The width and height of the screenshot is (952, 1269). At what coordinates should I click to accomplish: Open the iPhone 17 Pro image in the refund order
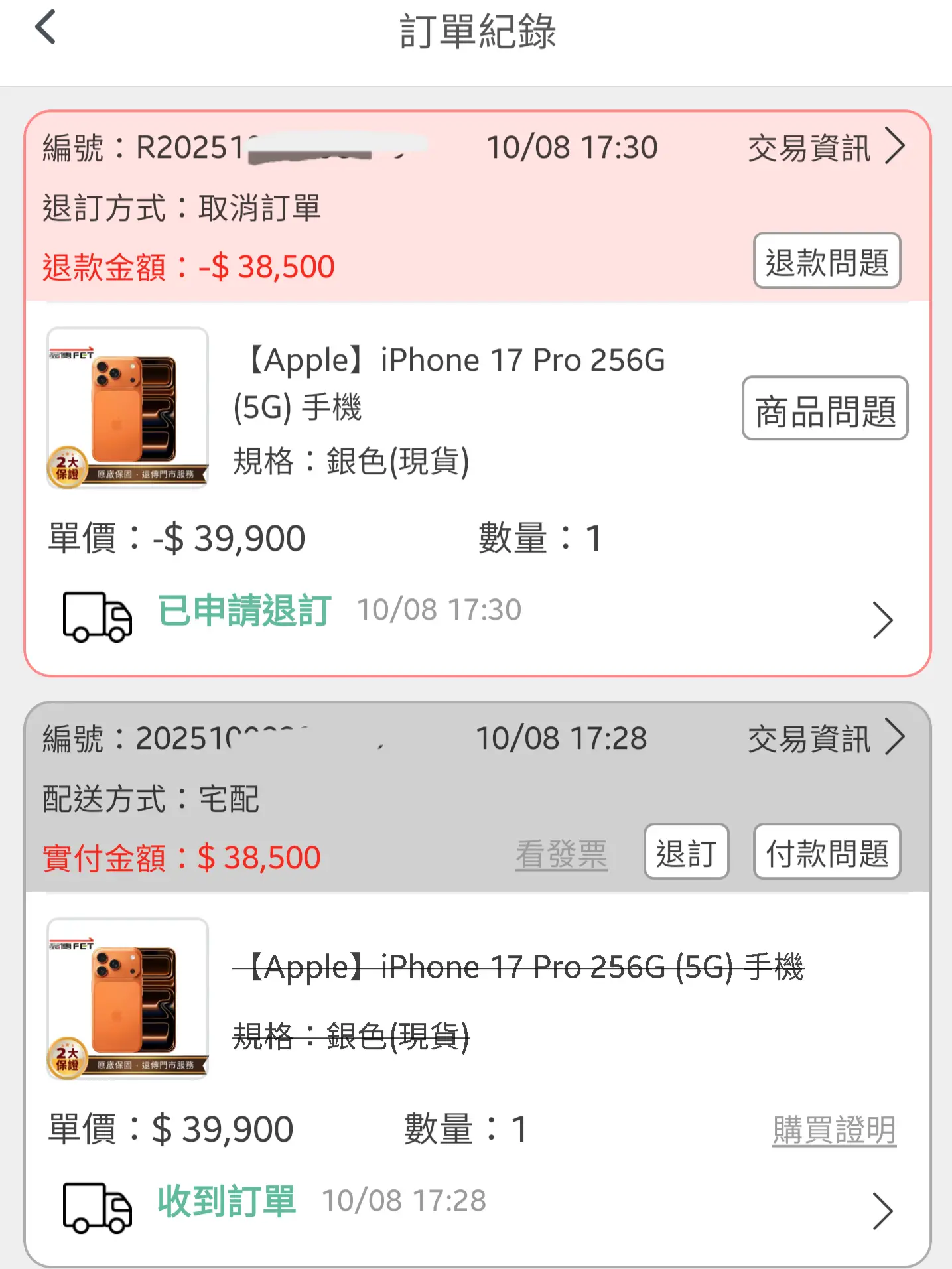tap(128, 408)
